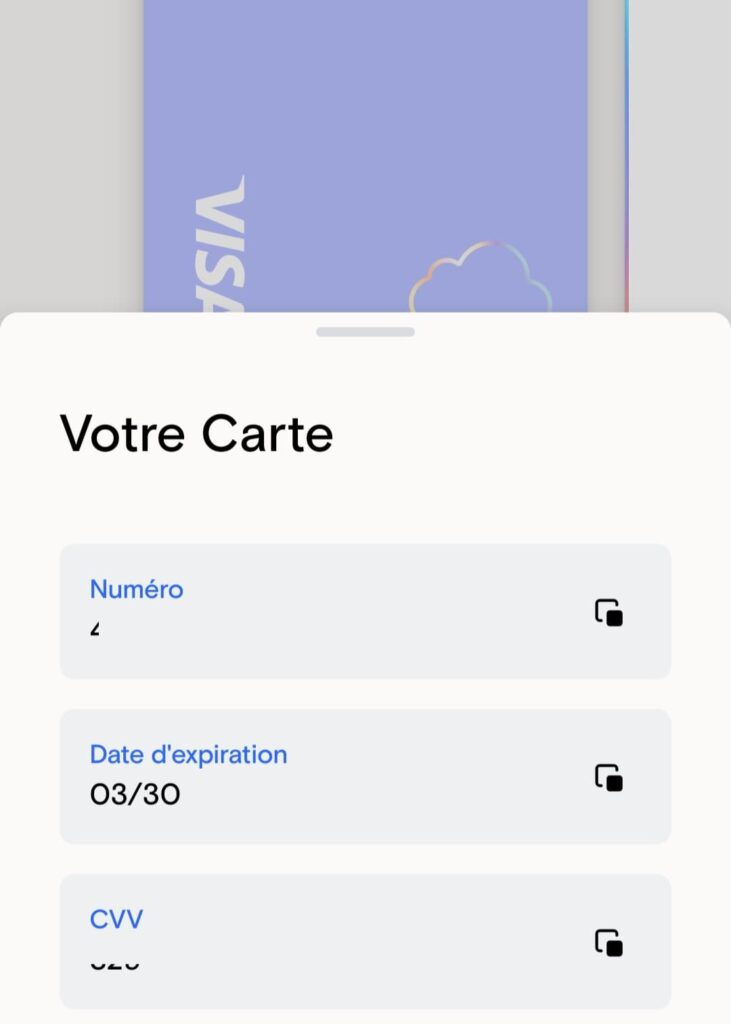Click the Votre Carte heading

coord(198,433)
